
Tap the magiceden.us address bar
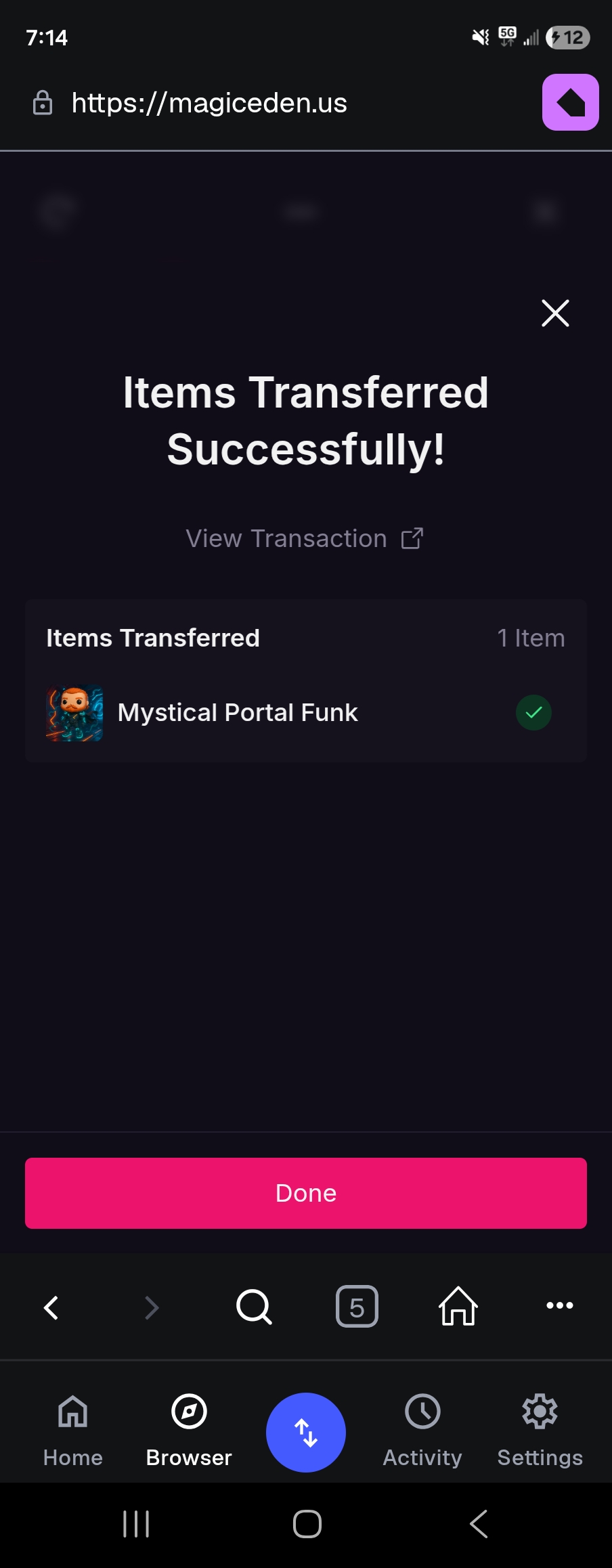coord(210,103)
